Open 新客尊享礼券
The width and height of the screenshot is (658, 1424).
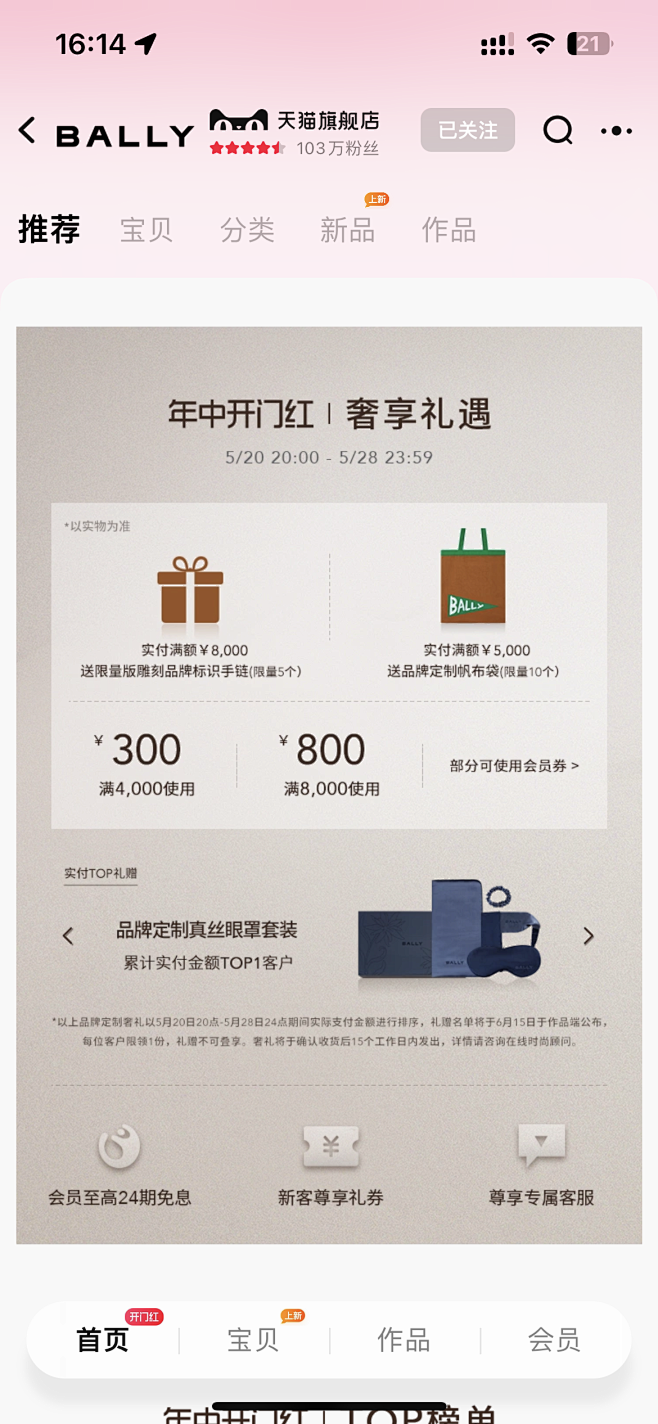coord(330,1165)
